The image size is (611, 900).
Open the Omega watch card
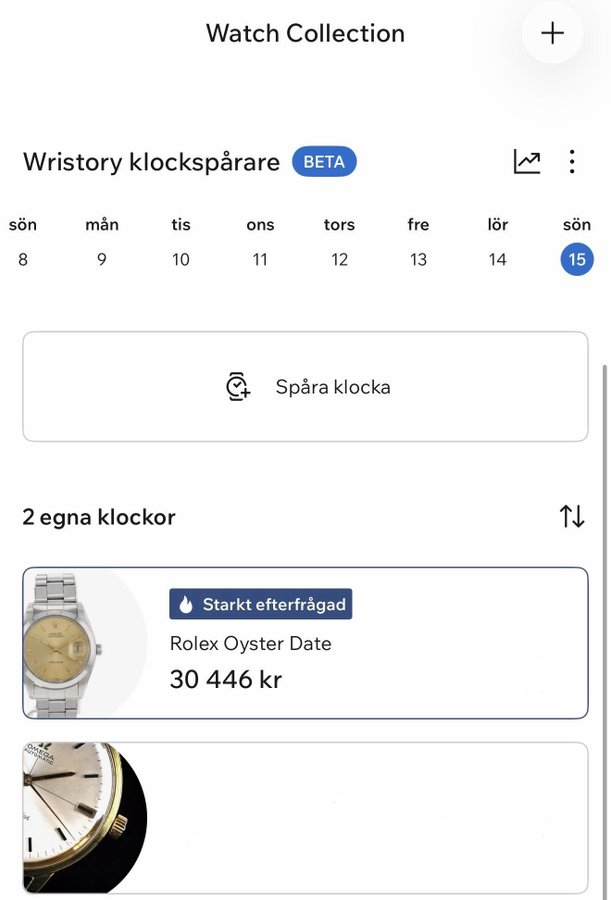point(305,818)
